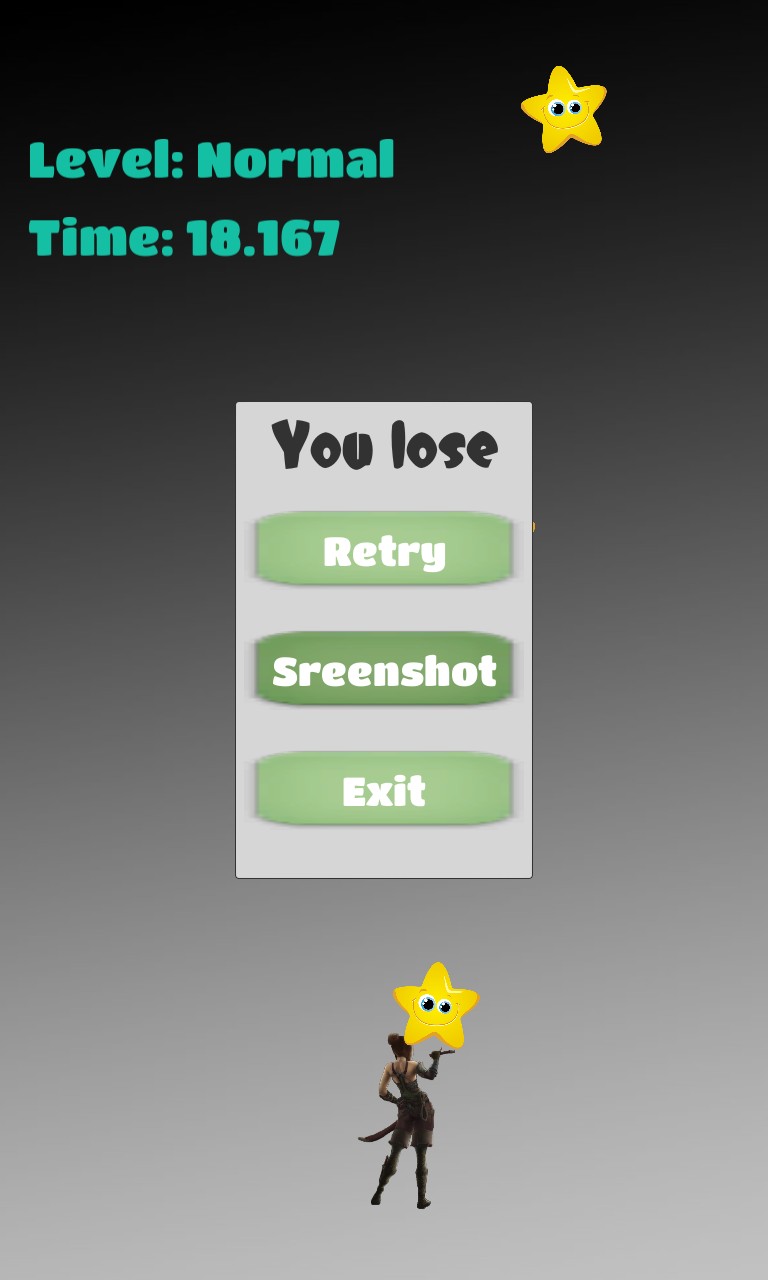This screenshot has height=1280, width=768.
Task: Take a screenshot with the Sreenshot button
Action: point(384,670)
